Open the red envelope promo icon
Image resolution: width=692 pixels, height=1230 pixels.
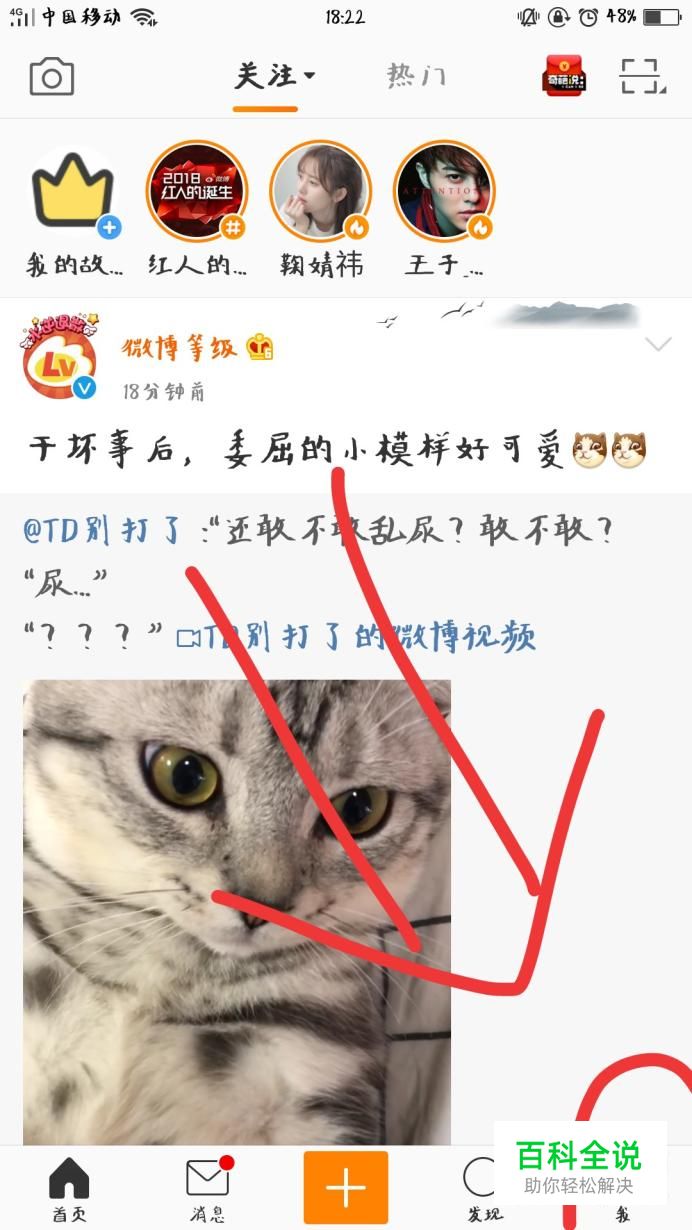pos(564,76)
